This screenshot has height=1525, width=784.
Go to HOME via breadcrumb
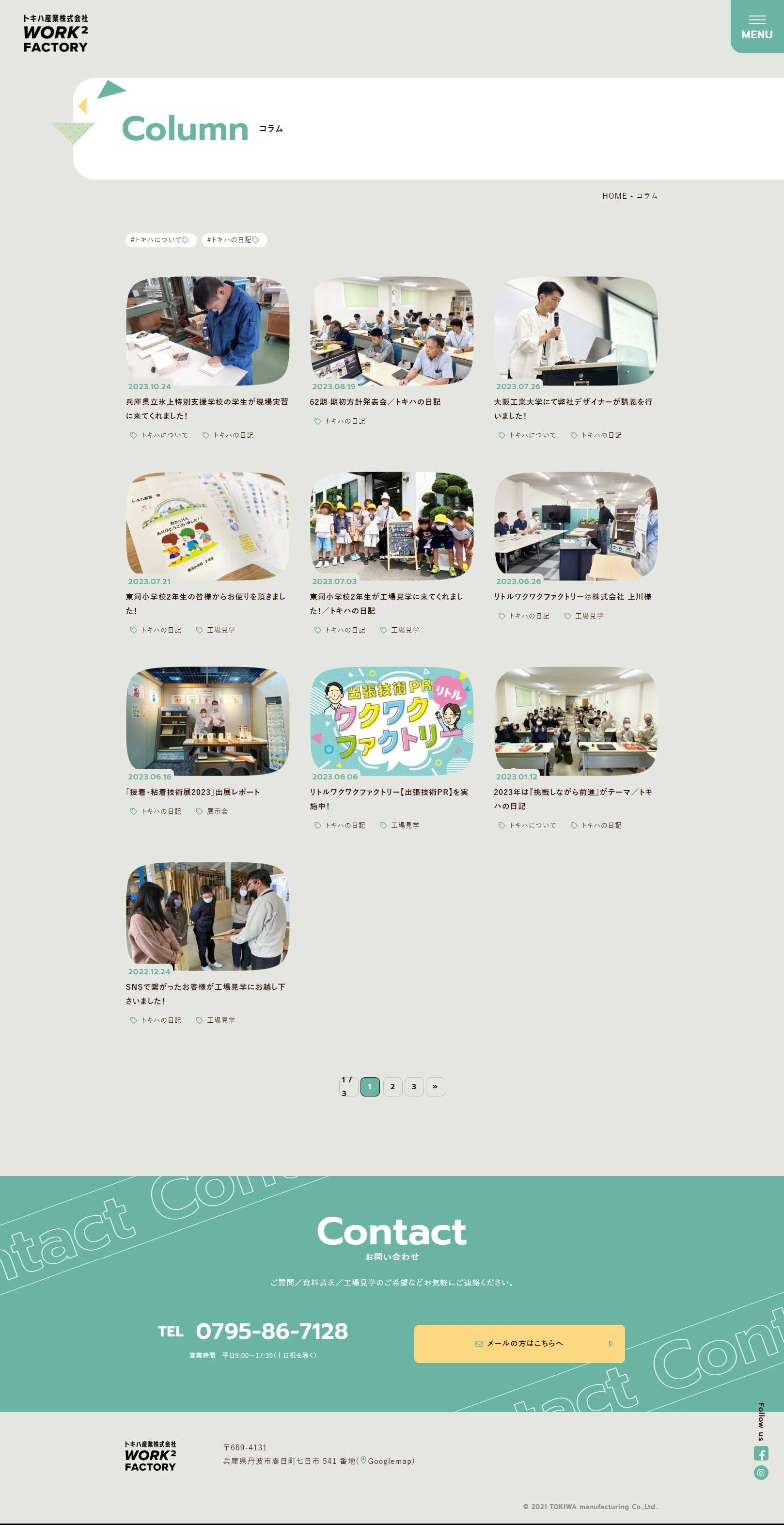point(614,196)
